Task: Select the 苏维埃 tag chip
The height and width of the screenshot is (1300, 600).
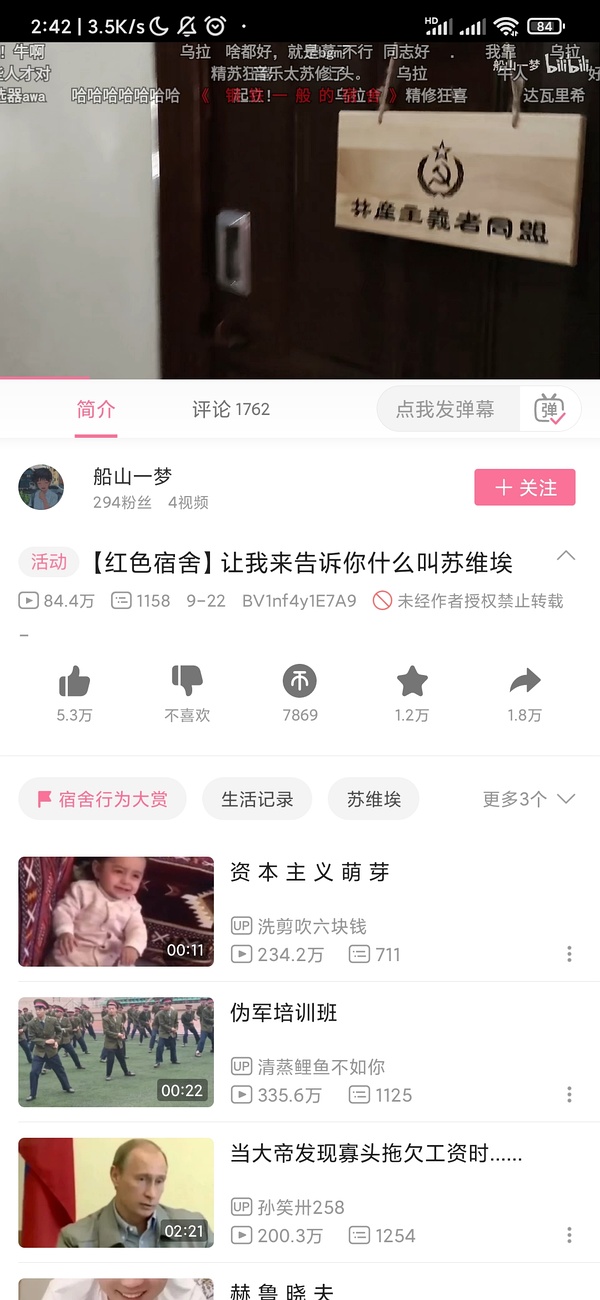Action: 373,799
